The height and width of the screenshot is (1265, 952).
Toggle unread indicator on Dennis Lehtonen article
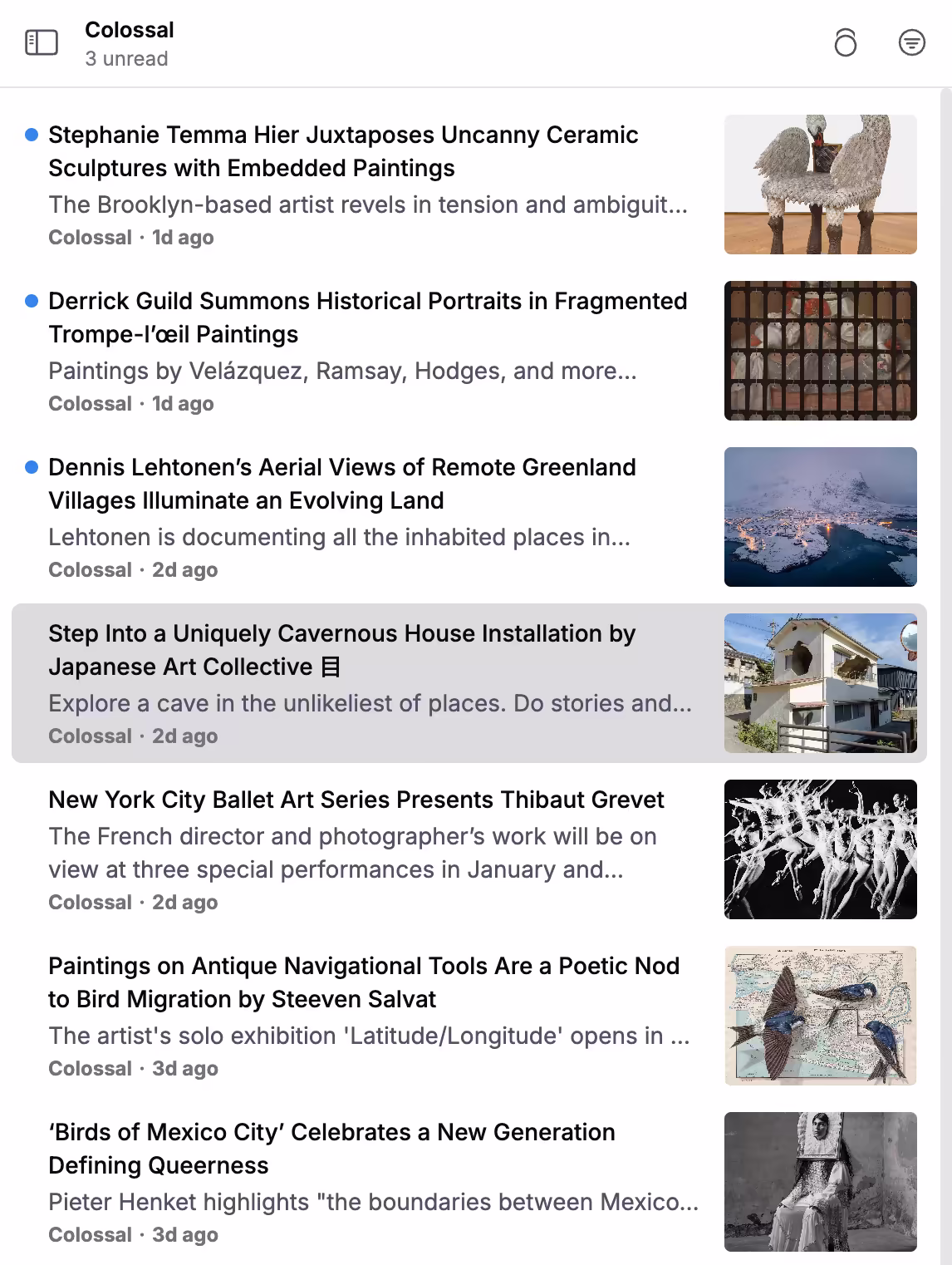click(x=32, y=466)
